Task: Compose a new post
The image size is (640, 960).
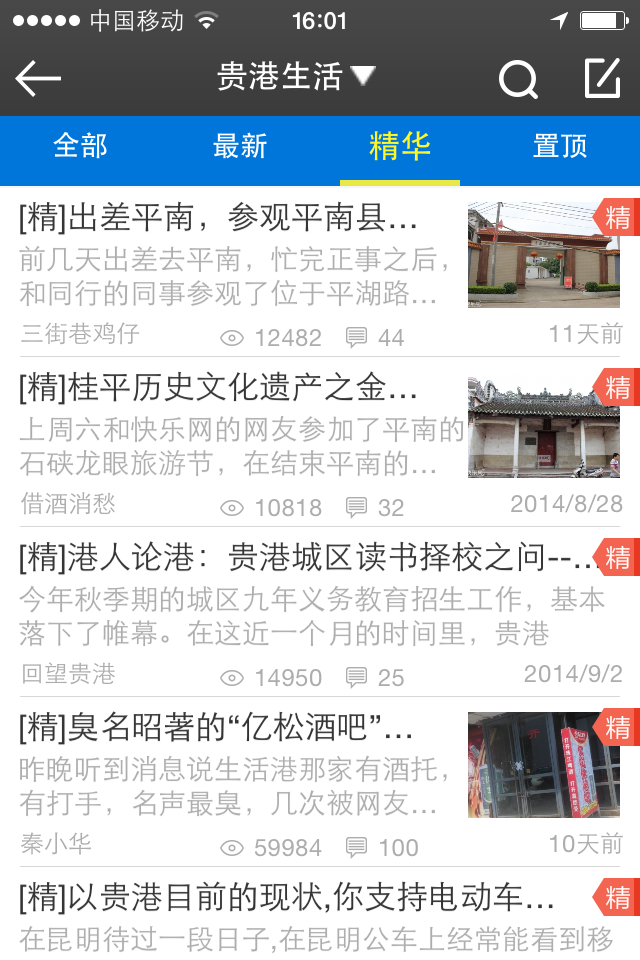Action: point(602,78)
